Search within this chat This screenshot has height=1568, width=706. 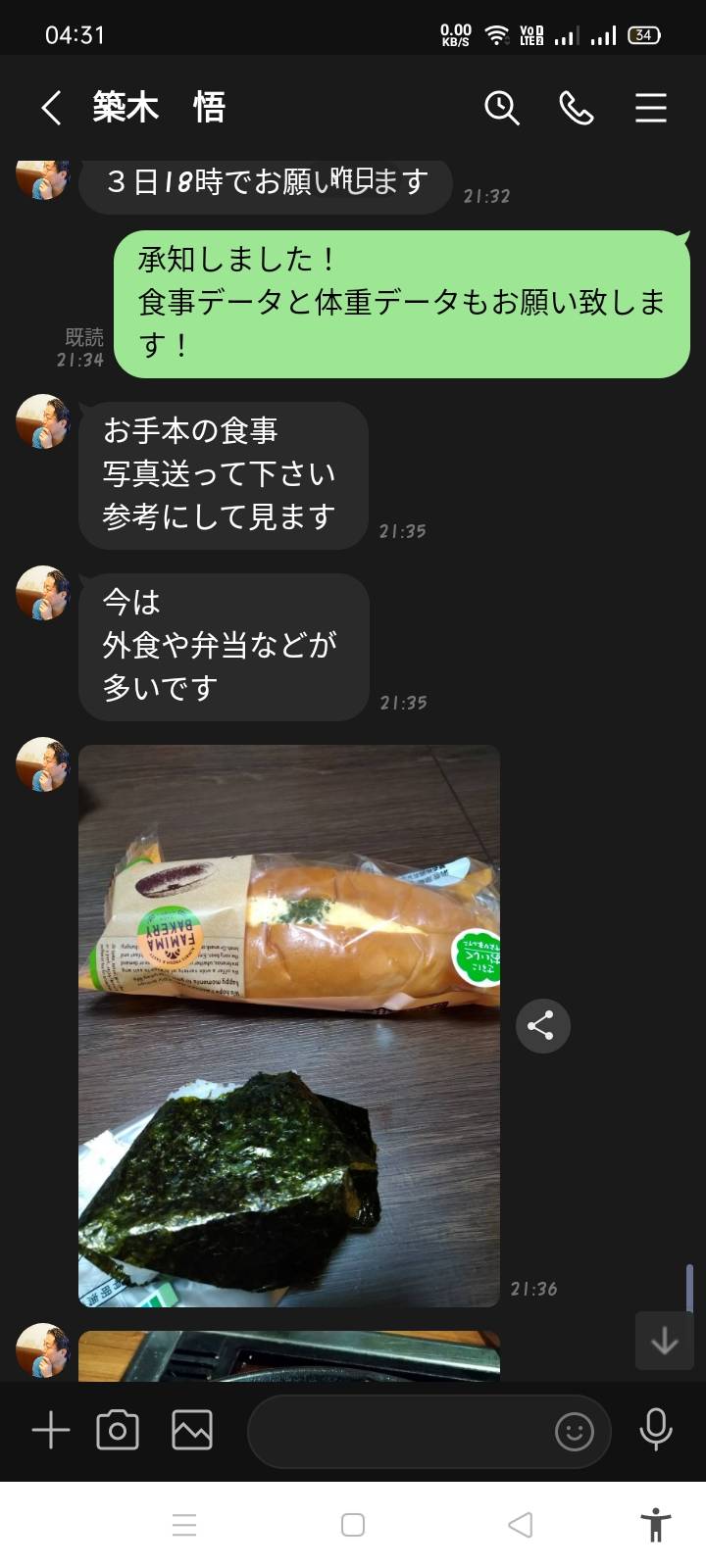click(501, 107)
